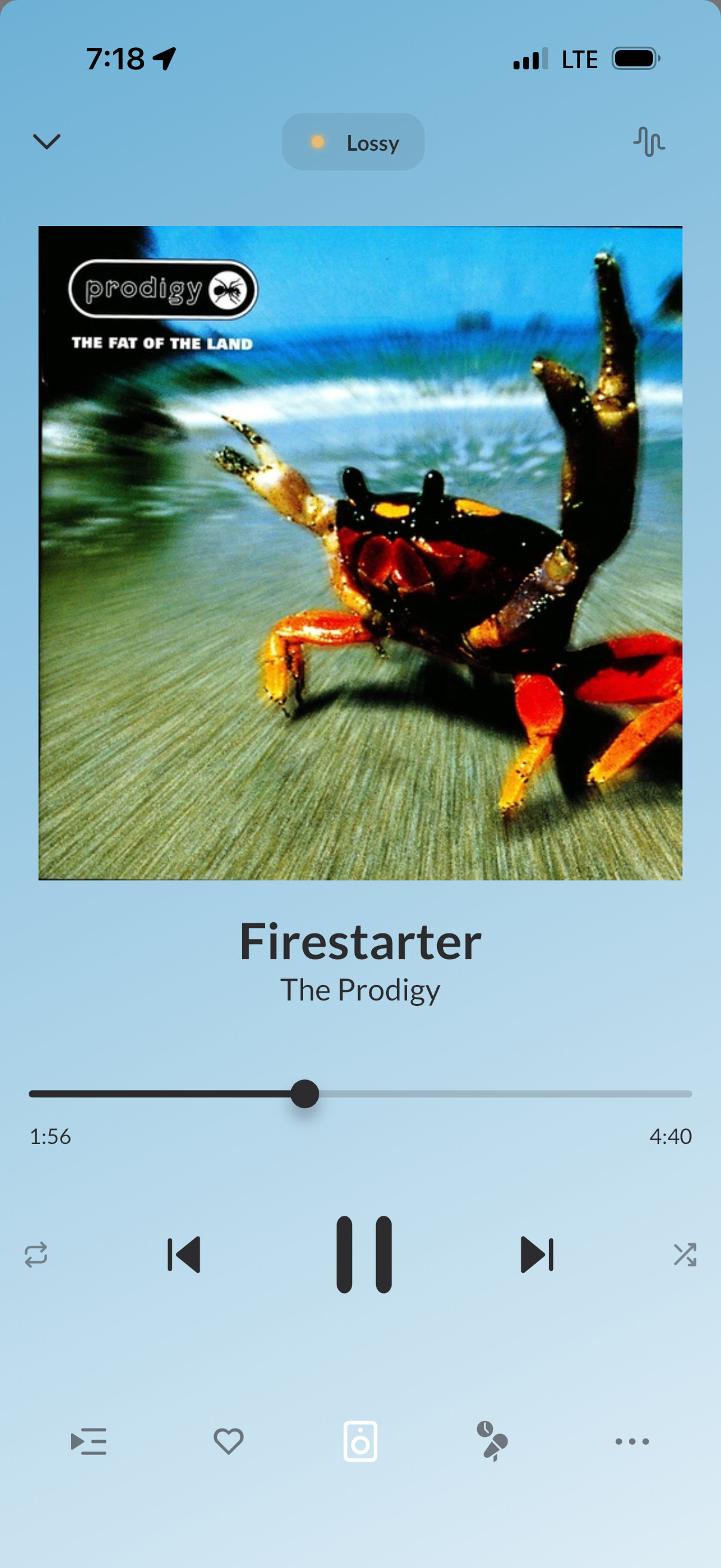Viewport: 721px width, 1568px height.
Task: Go back to the previous track
Action: [x=184, y=1255]
